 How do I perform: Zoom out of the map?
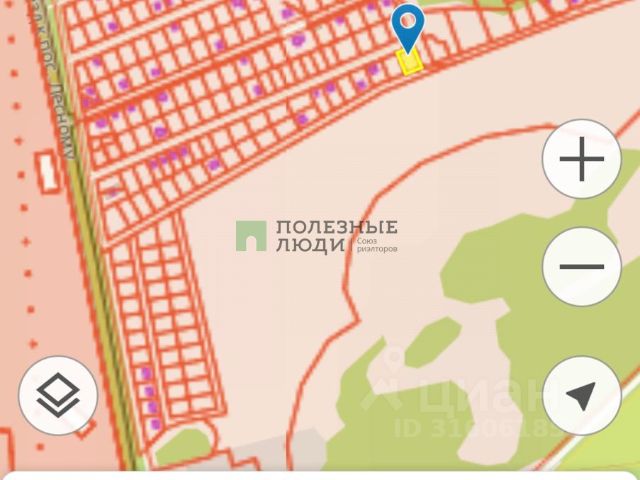(x=581, y=267)
